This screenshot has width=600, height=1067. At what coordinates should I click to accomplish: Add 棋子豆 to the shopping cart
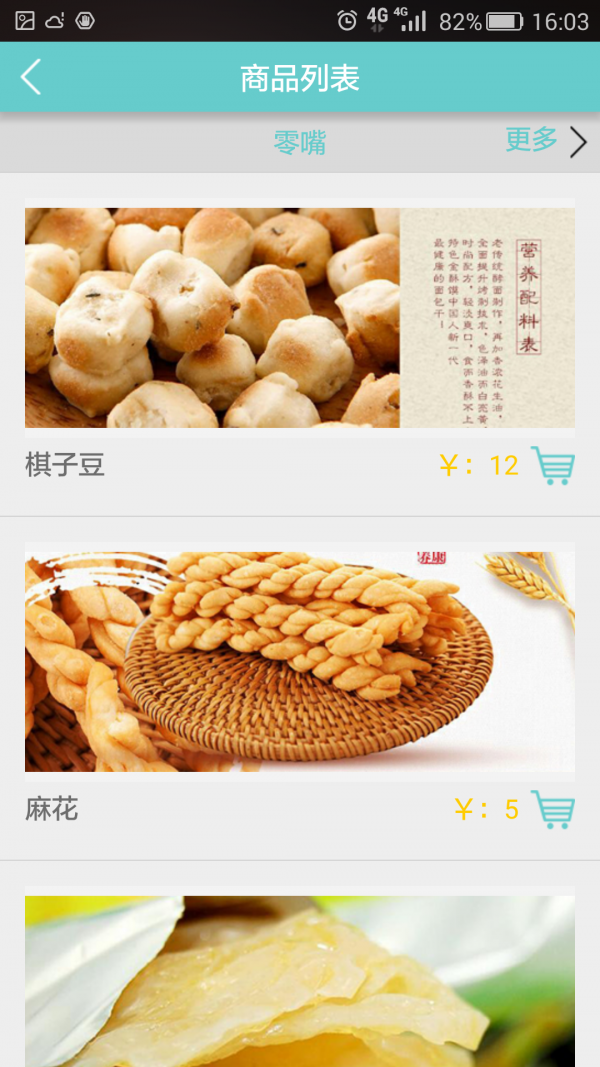click(553, 466)
